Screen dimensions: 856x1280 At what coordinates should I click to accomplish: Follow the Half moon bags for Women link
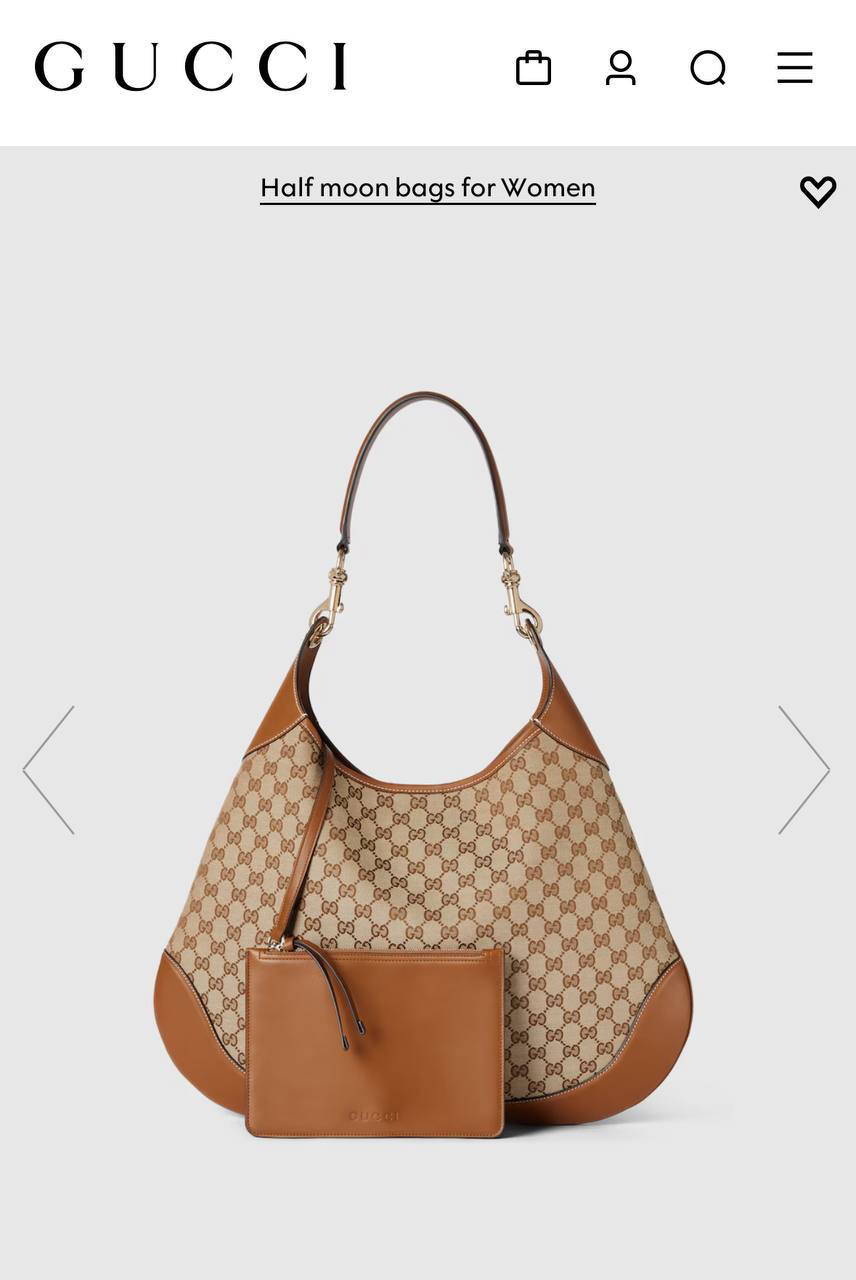(427, 187)
